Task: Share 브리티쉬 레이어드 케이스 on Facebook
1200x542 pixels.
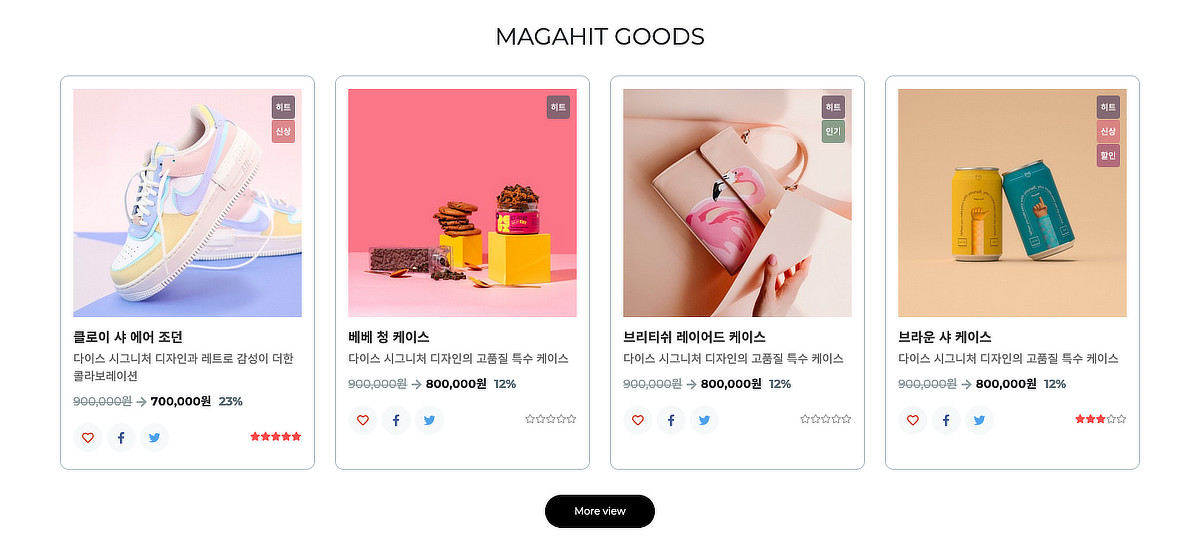Action: point(671,420)
